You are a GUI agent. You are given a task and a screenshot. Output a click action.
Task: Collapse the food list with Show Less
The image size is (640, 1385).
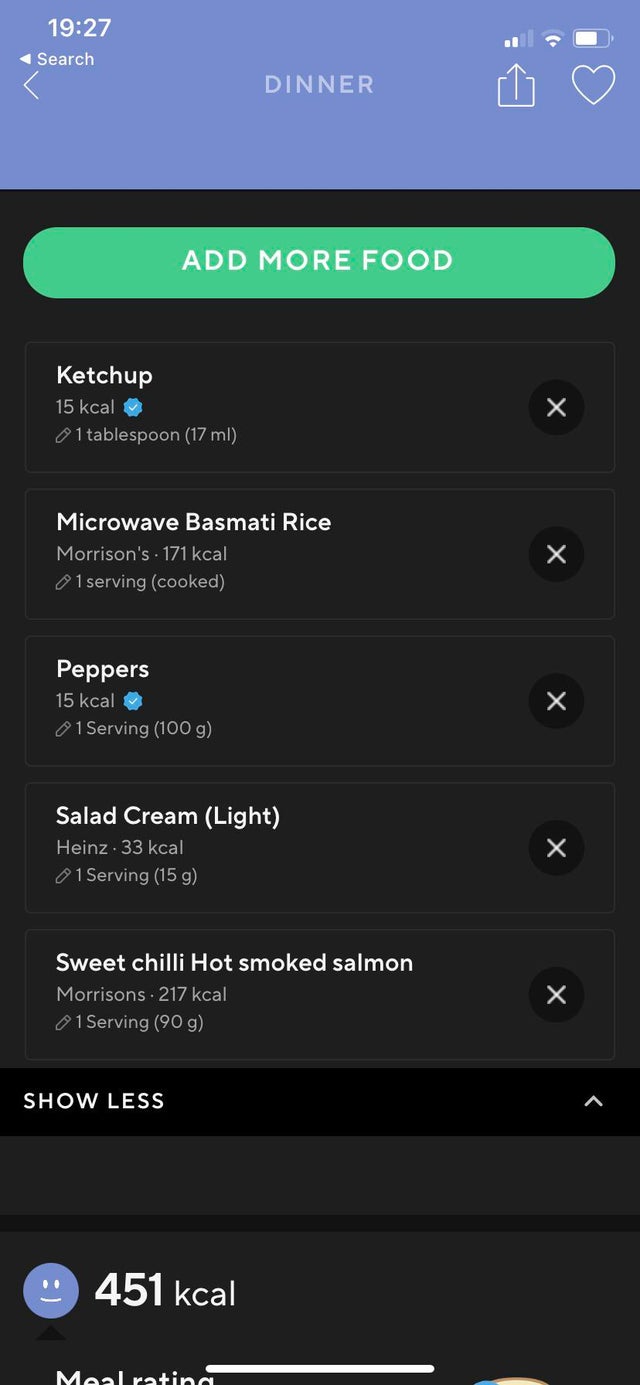319,1101
